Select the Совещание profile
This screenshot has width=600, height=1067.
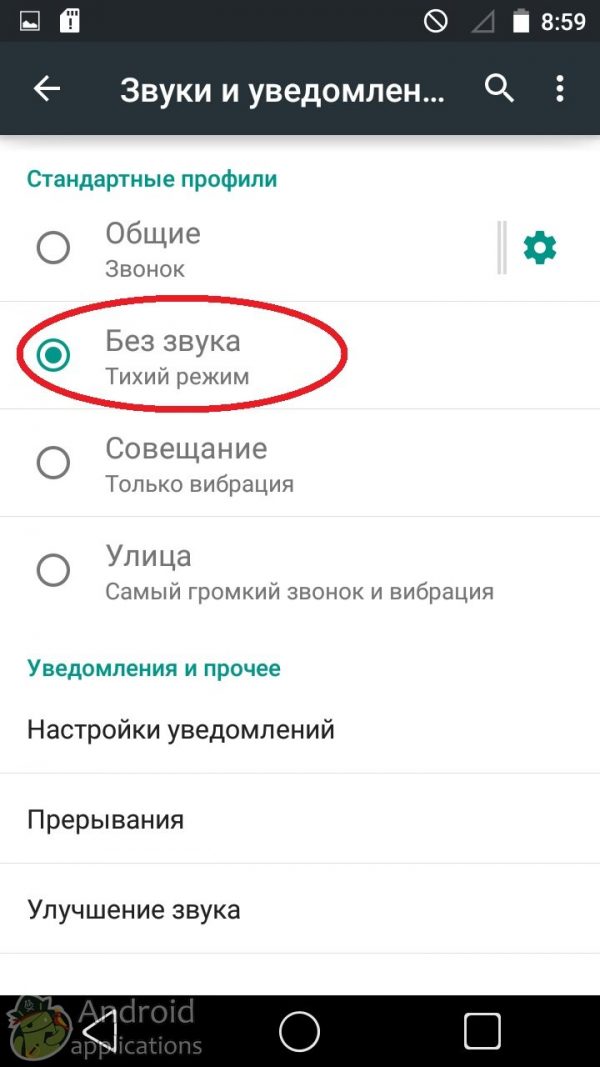click(53, 462)
